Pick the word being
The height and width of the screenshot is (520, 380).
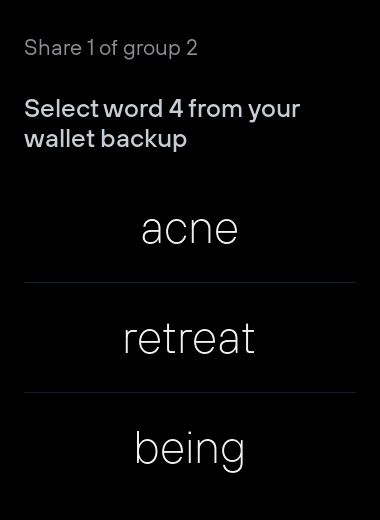(190, 448)
